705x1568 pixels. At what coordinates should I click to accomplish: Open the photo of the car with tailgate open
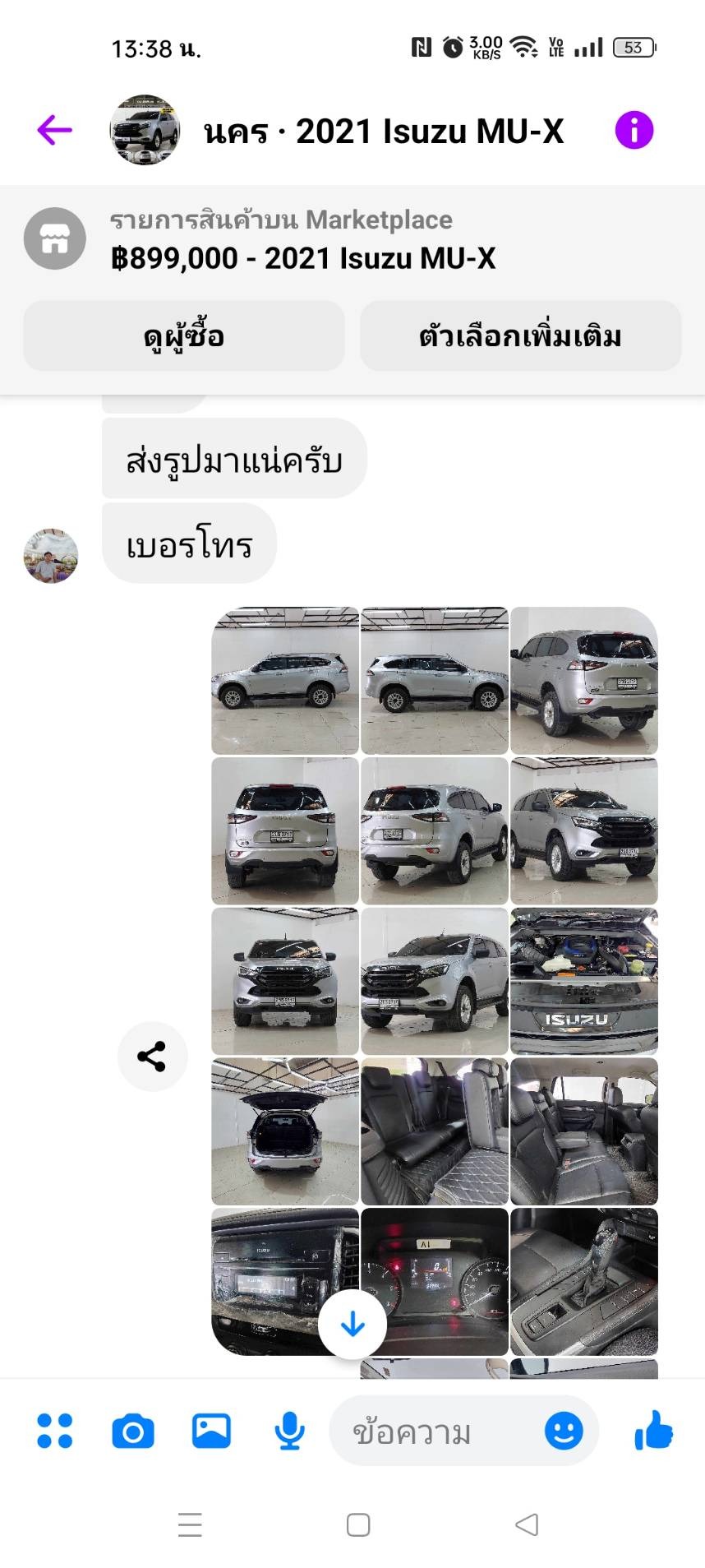(x=285, y=1131)
